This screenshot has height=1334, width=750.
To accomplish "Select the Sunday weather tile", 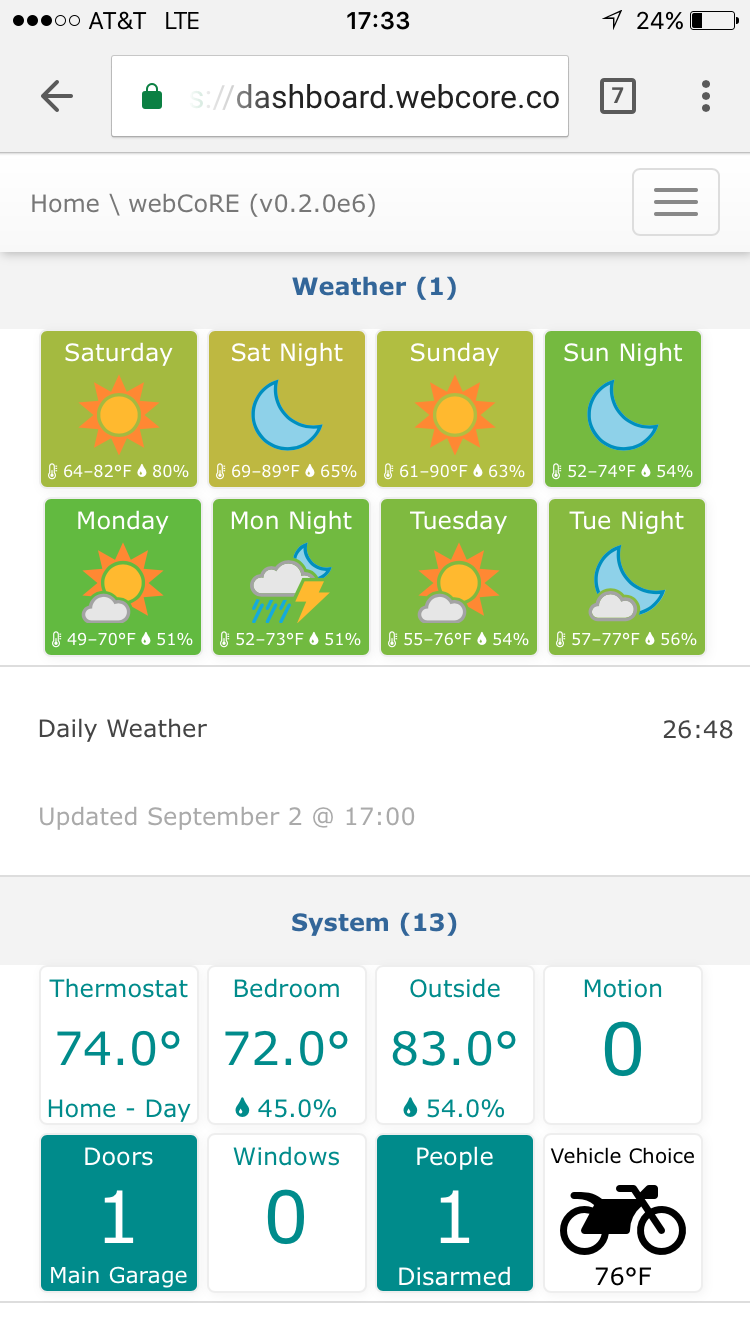I will pos(455,409).
